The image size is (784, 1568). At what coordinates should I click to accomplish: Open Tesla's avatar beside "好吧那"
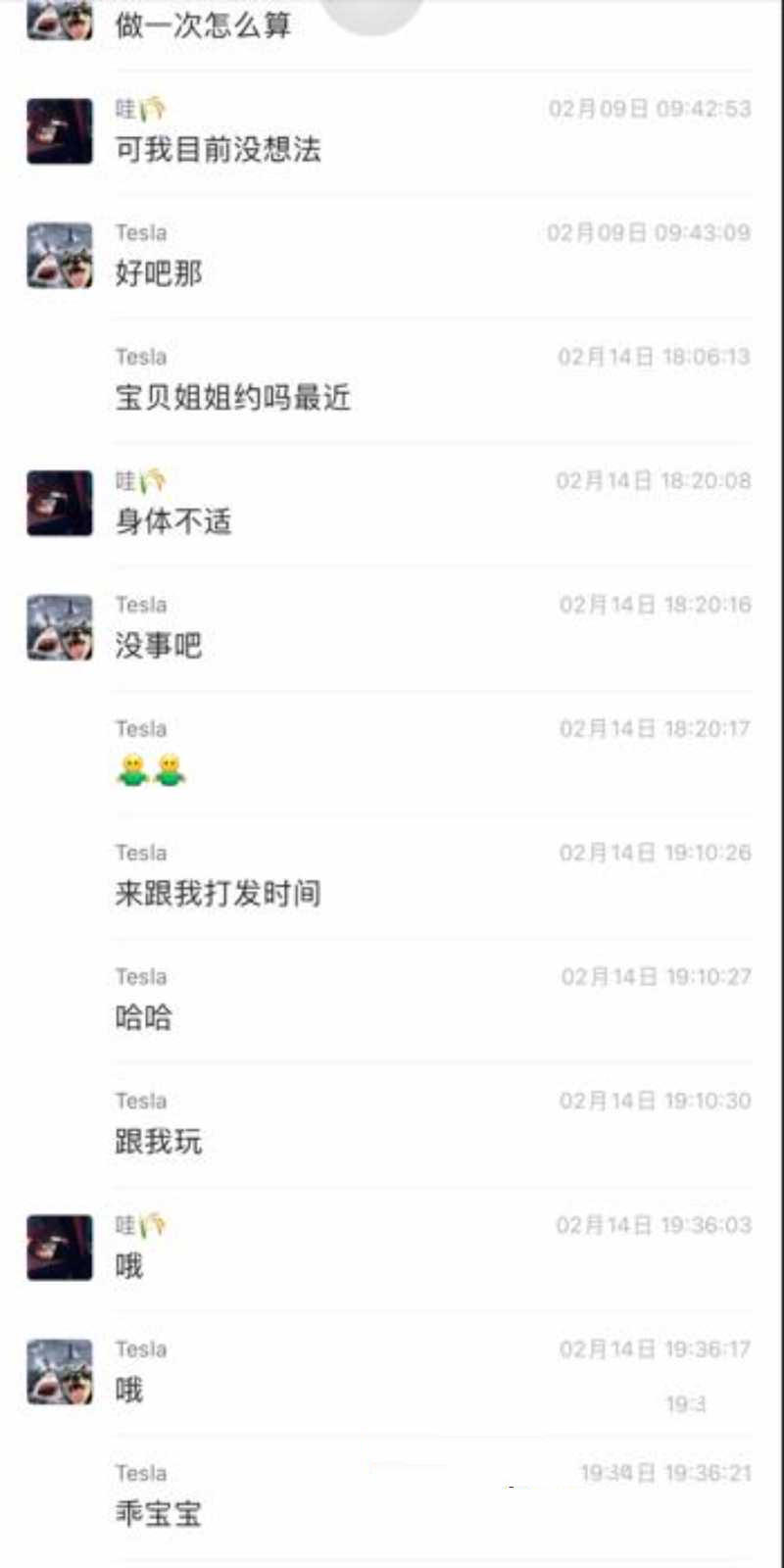(59, 255)
